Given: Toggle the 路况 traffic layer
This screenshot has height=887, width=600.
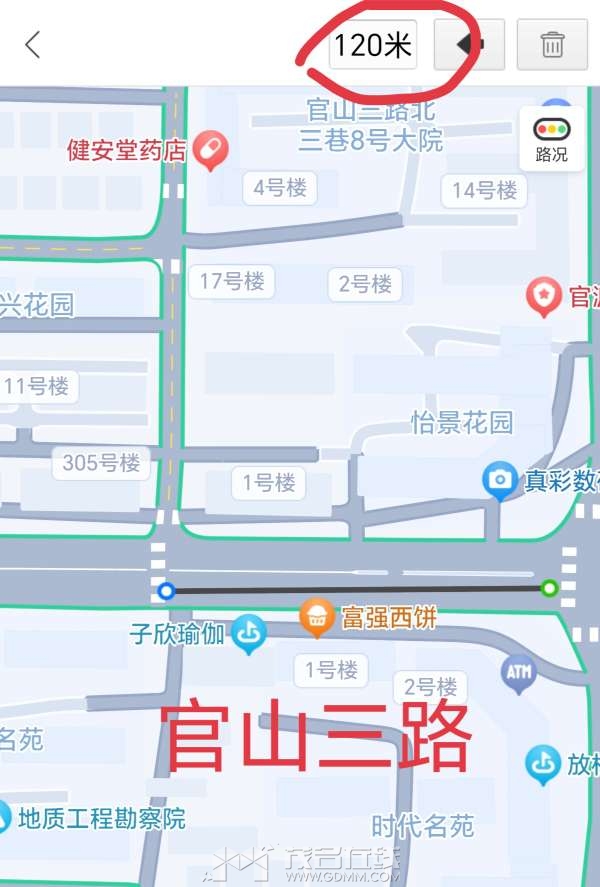Looking at the screenshot, I should [x=551, y=139].
